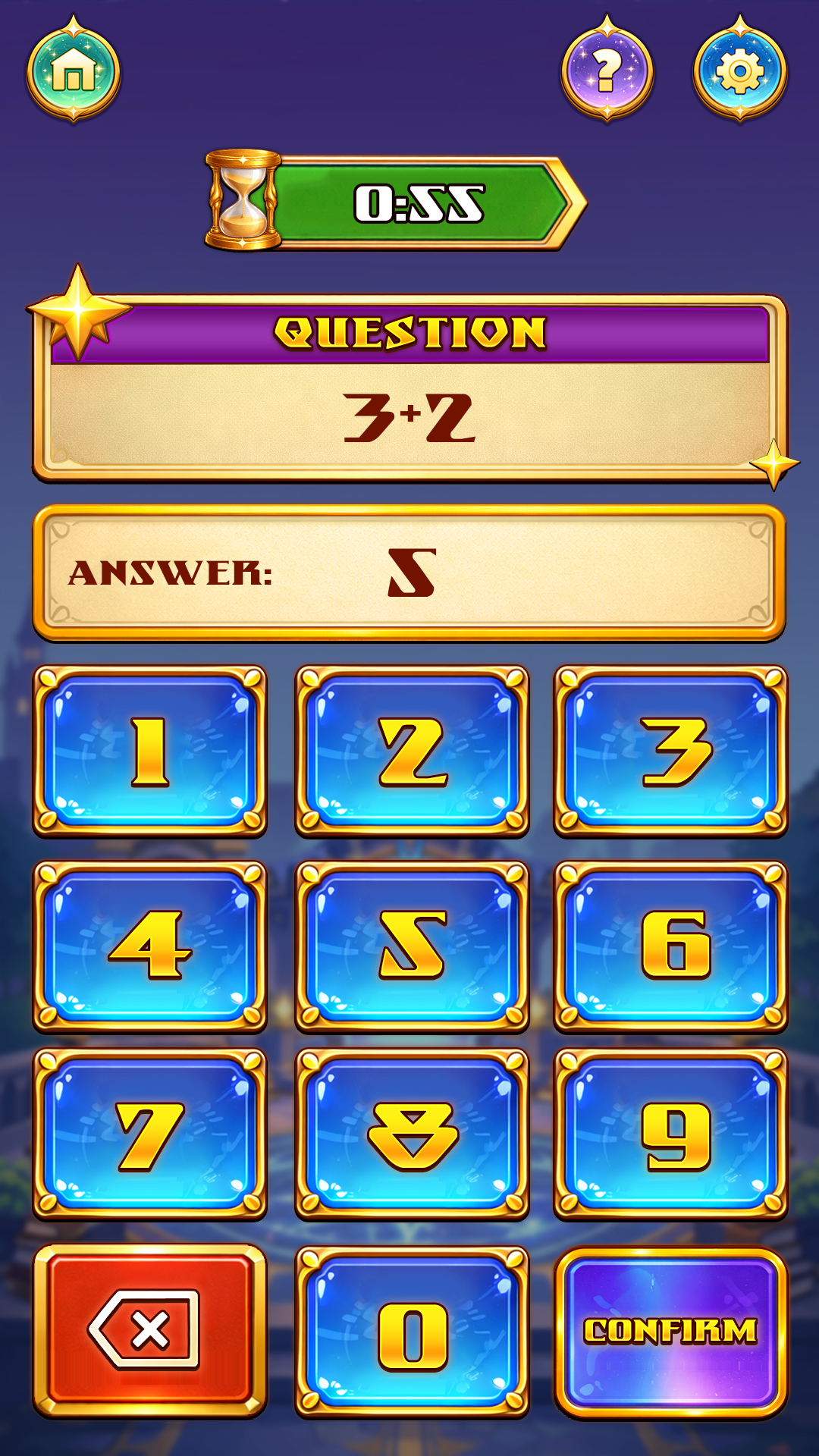Tap the number 2 key
This screenshot has width=819, height=1456.
pos(412,752)
